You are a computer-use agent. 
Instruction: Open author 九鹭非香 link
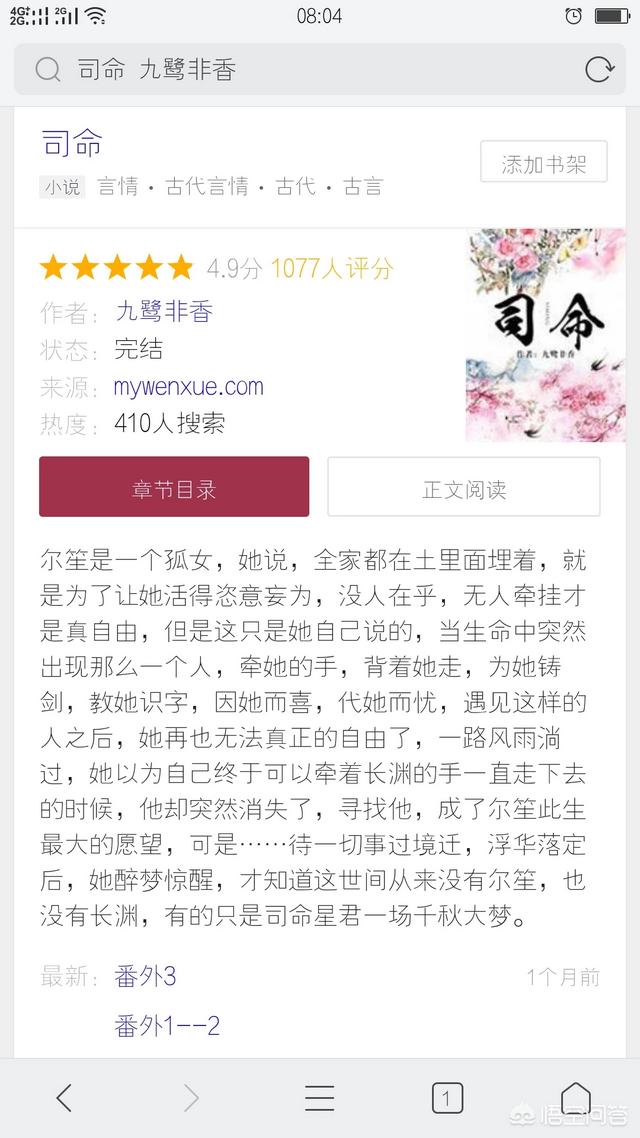(x=164, y=312)
